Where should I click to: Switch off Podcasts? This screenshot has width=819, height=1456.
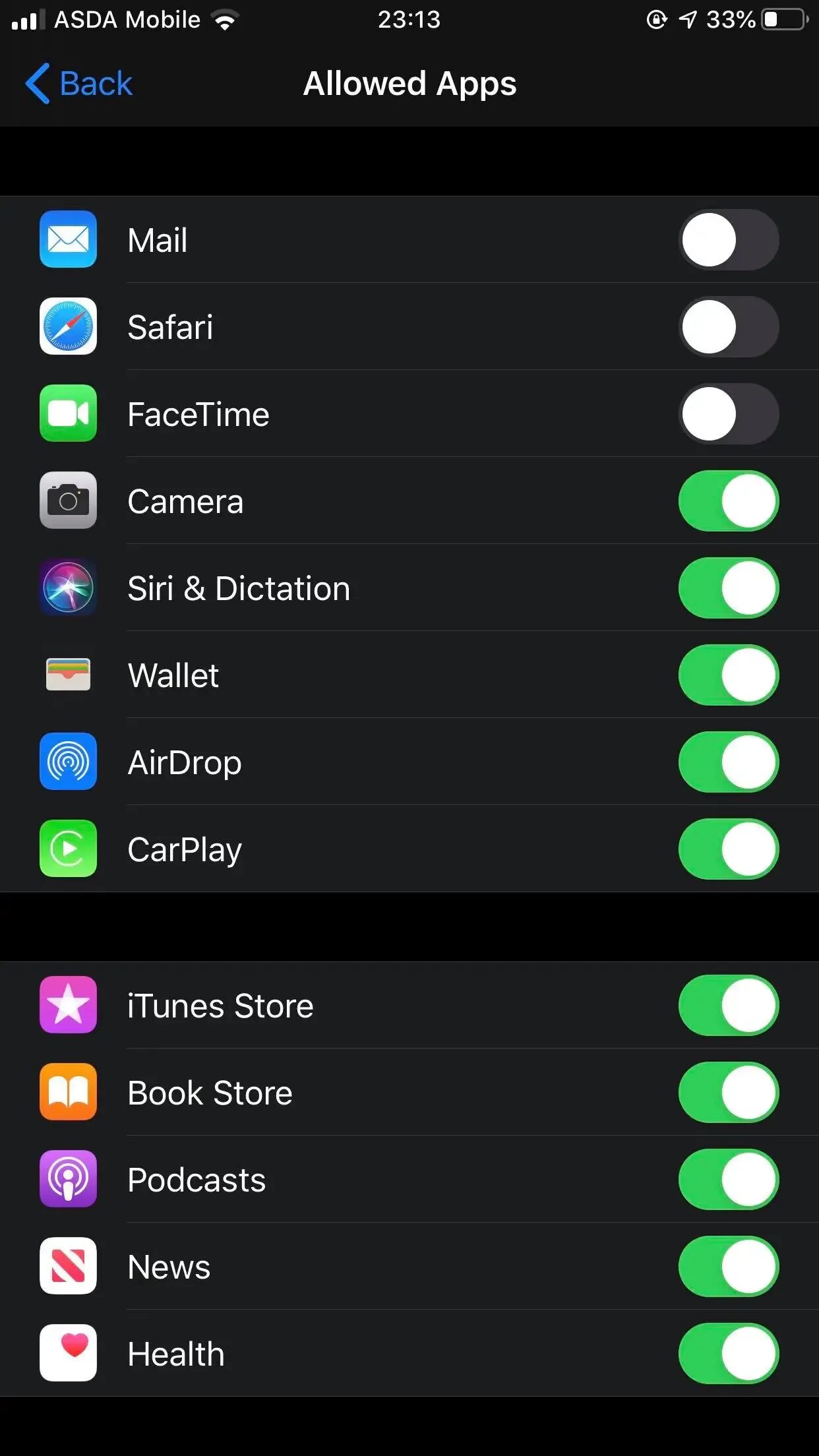[x=728, y=1180]
